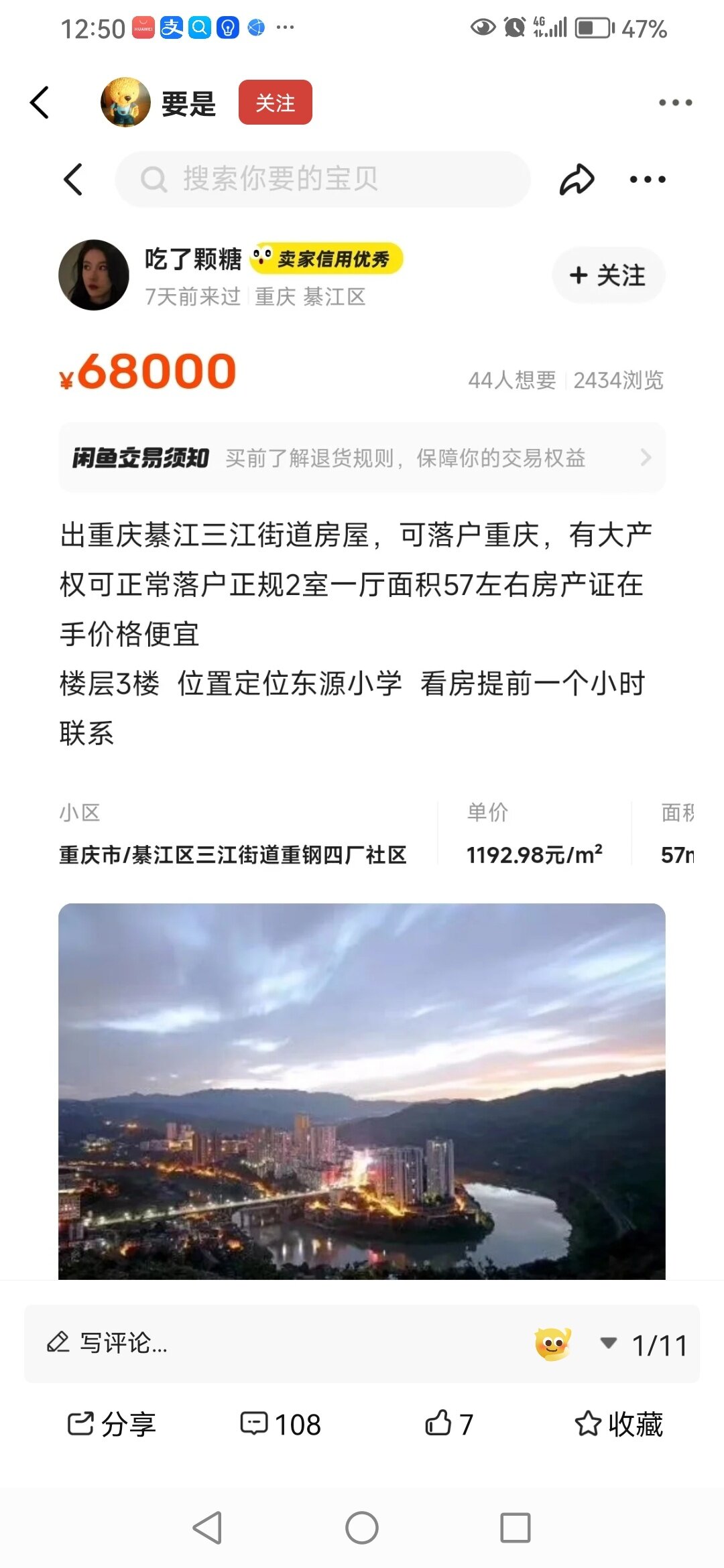The image size is (724, 1568).
Task: Follow 要是 with the red 关注 button
Action: 275,103
